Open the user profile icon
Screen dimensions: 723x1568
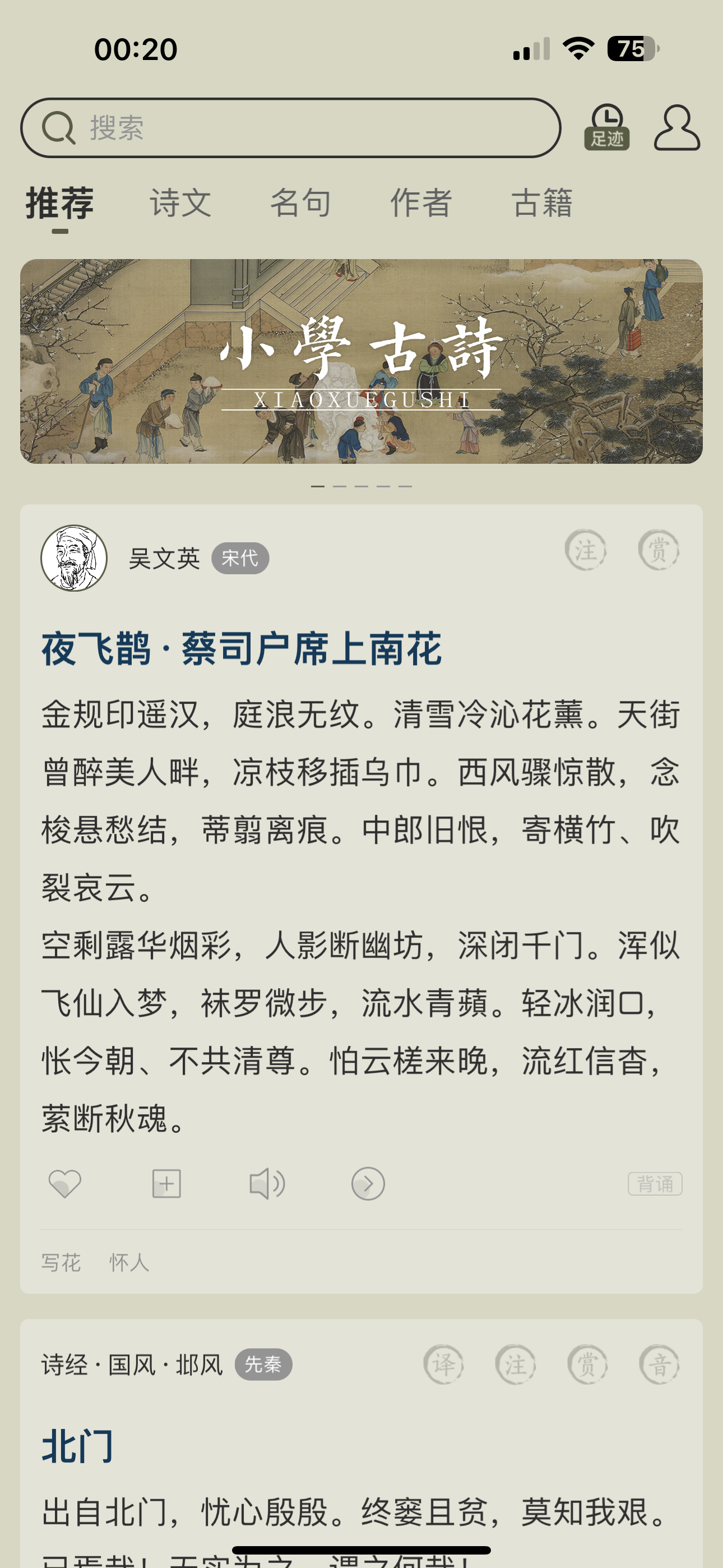click(x=678, y=128)
